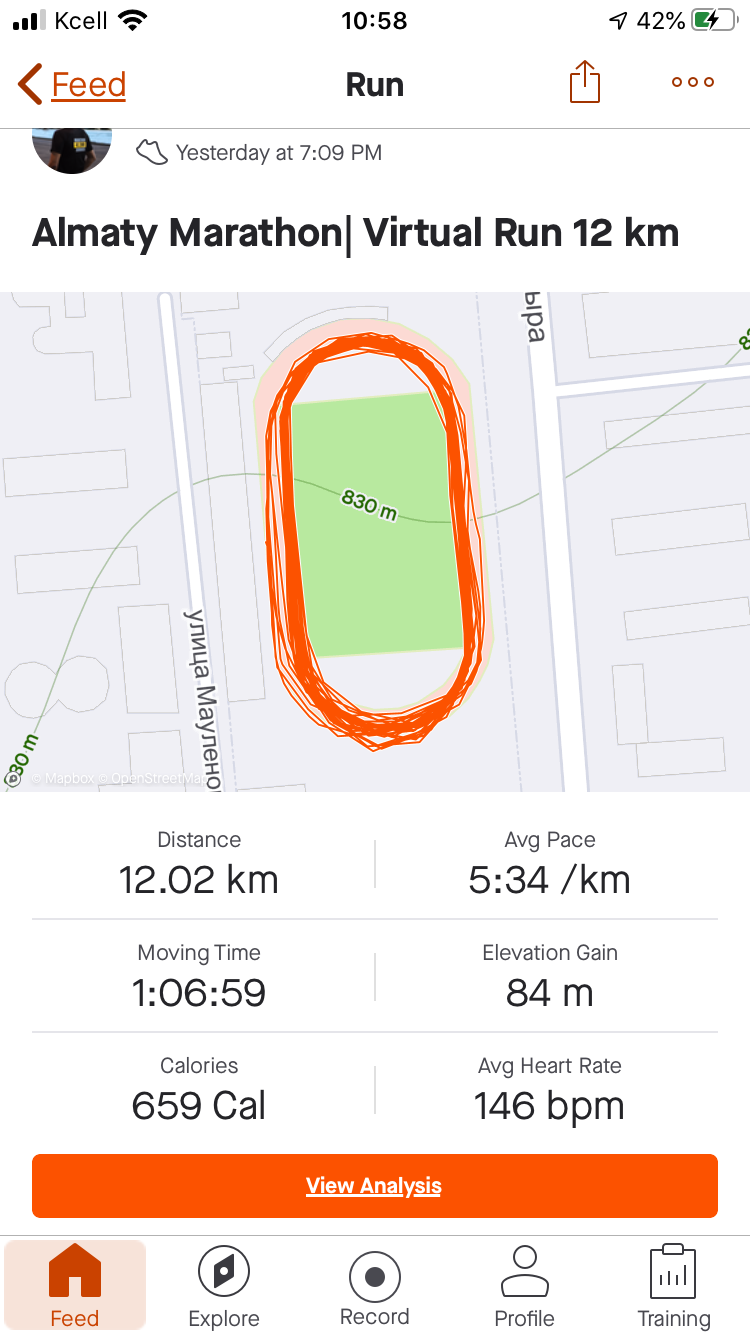Share this run activity

tap(585, 82)
